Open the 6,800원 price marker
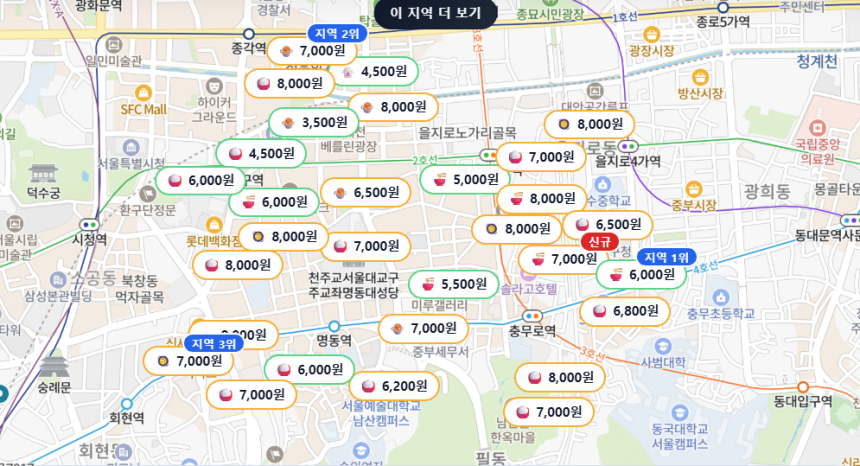The image size is (860, 466). 625,311
